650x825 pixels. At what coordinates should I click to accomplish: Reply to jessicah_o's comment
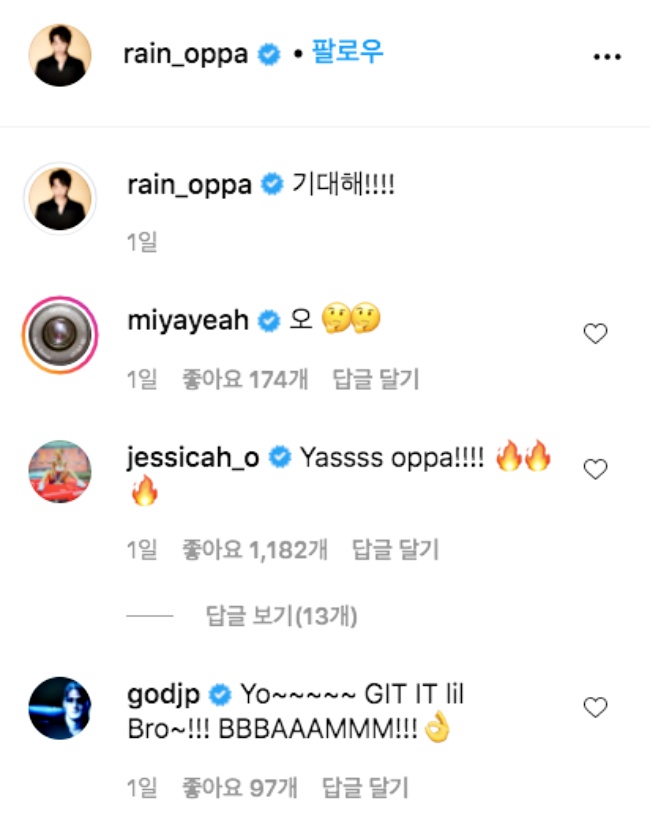[x=395, y=549]
